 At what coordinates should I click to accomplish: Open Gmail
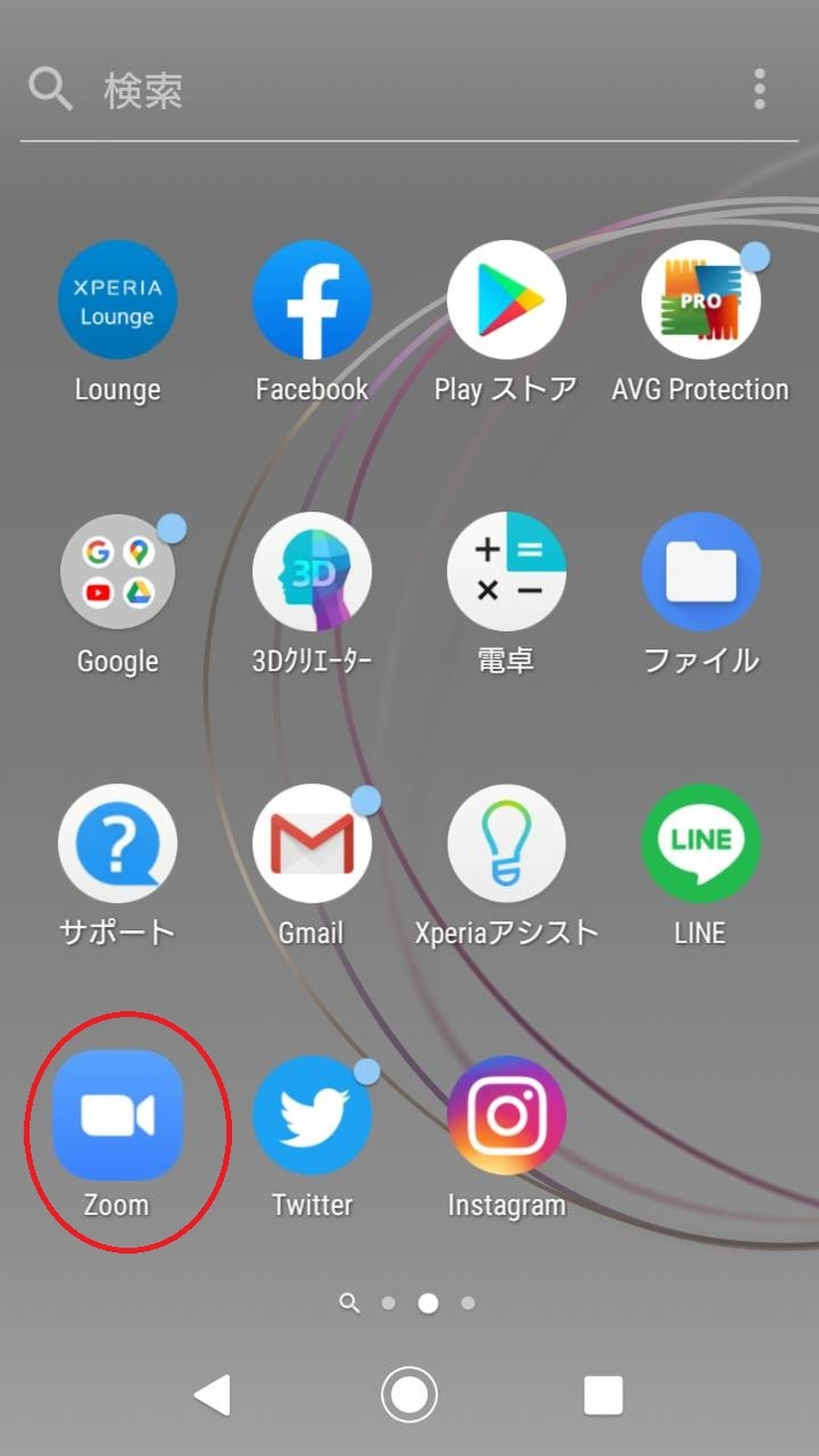(312, 844)
